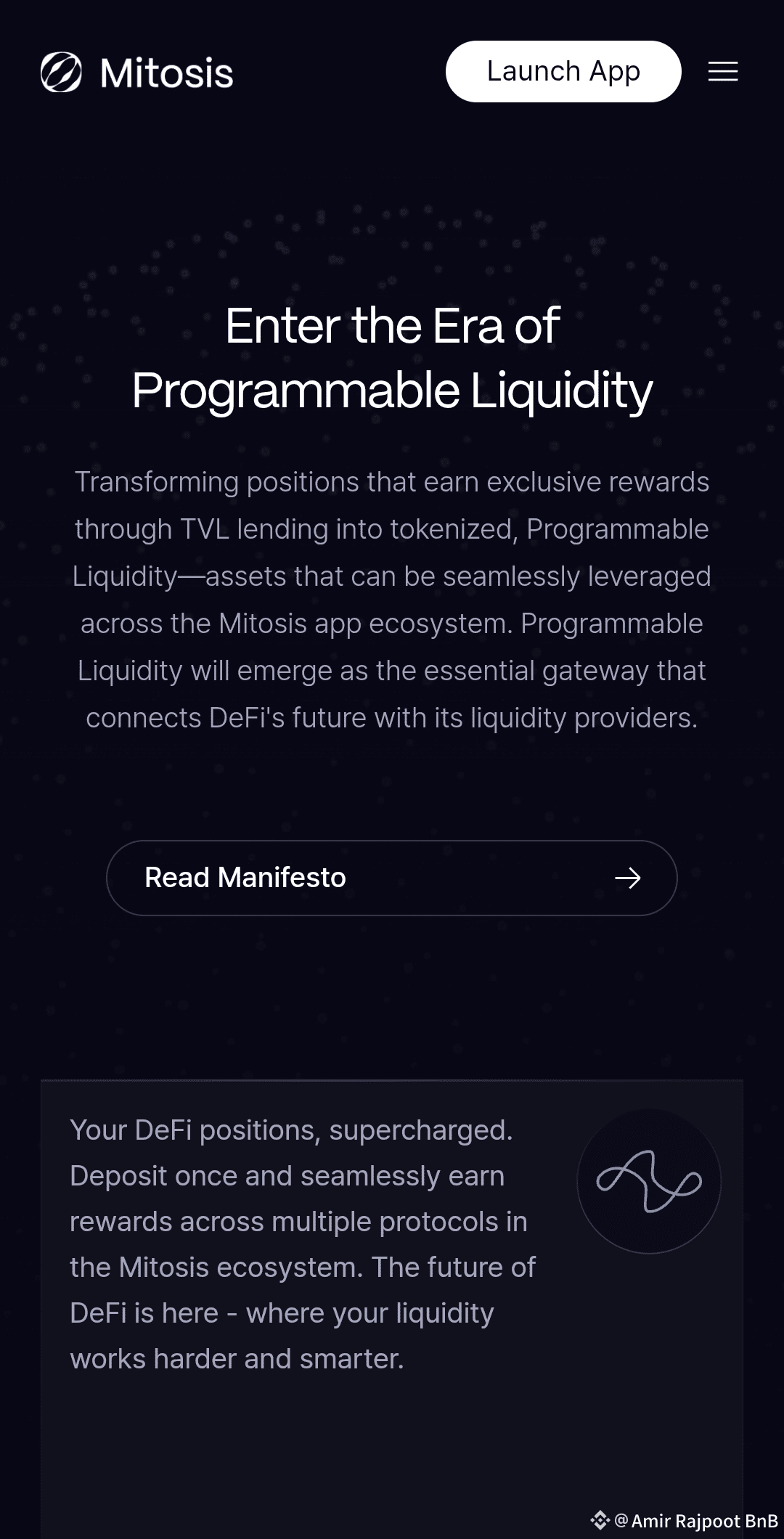The height and width of the screenshot is (1539, 784).
Task: Go to the Mitosis home logo
Action: [137, 73]
